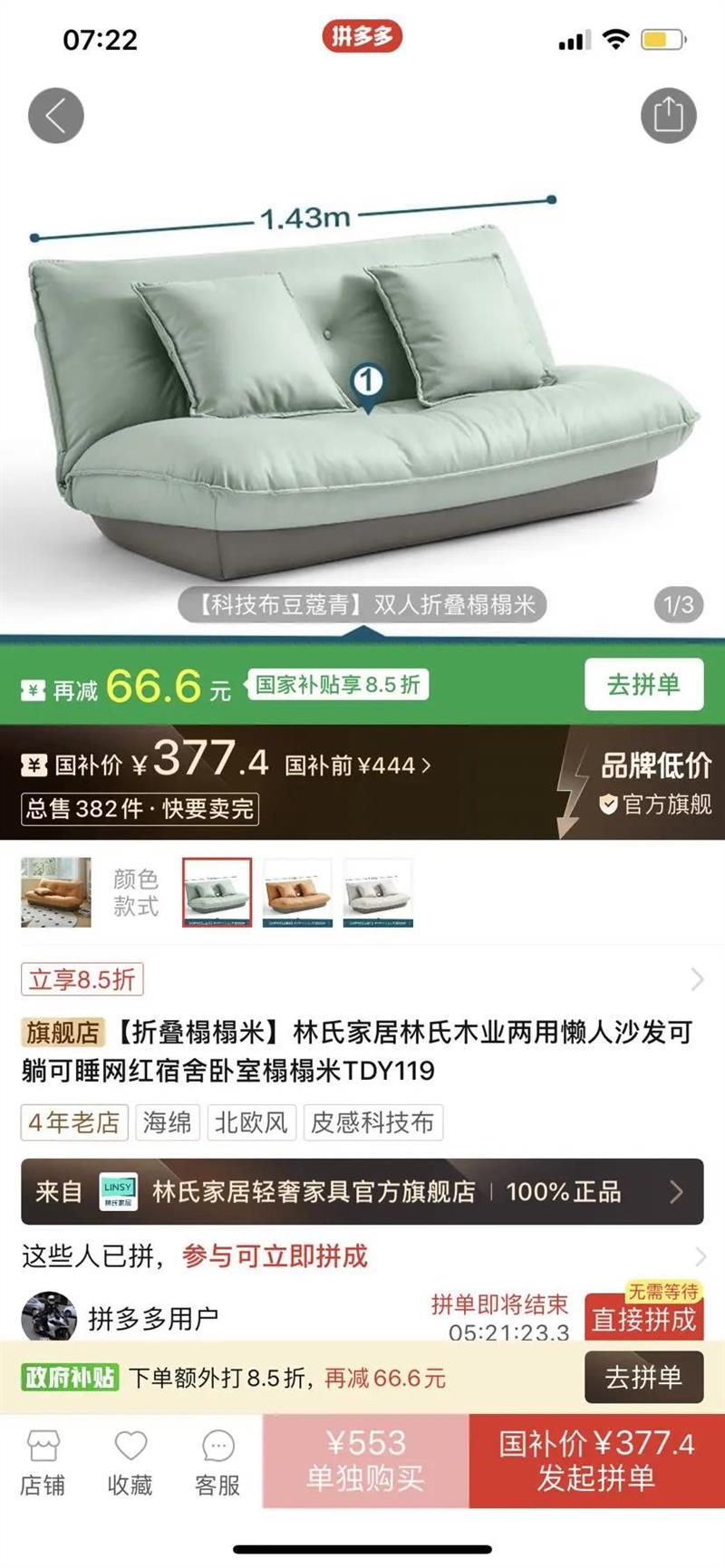Tap 去拼单 in government subsidy bar
The height and width of the screenshot is (1568, 725).
click(x=643, y=1378)
